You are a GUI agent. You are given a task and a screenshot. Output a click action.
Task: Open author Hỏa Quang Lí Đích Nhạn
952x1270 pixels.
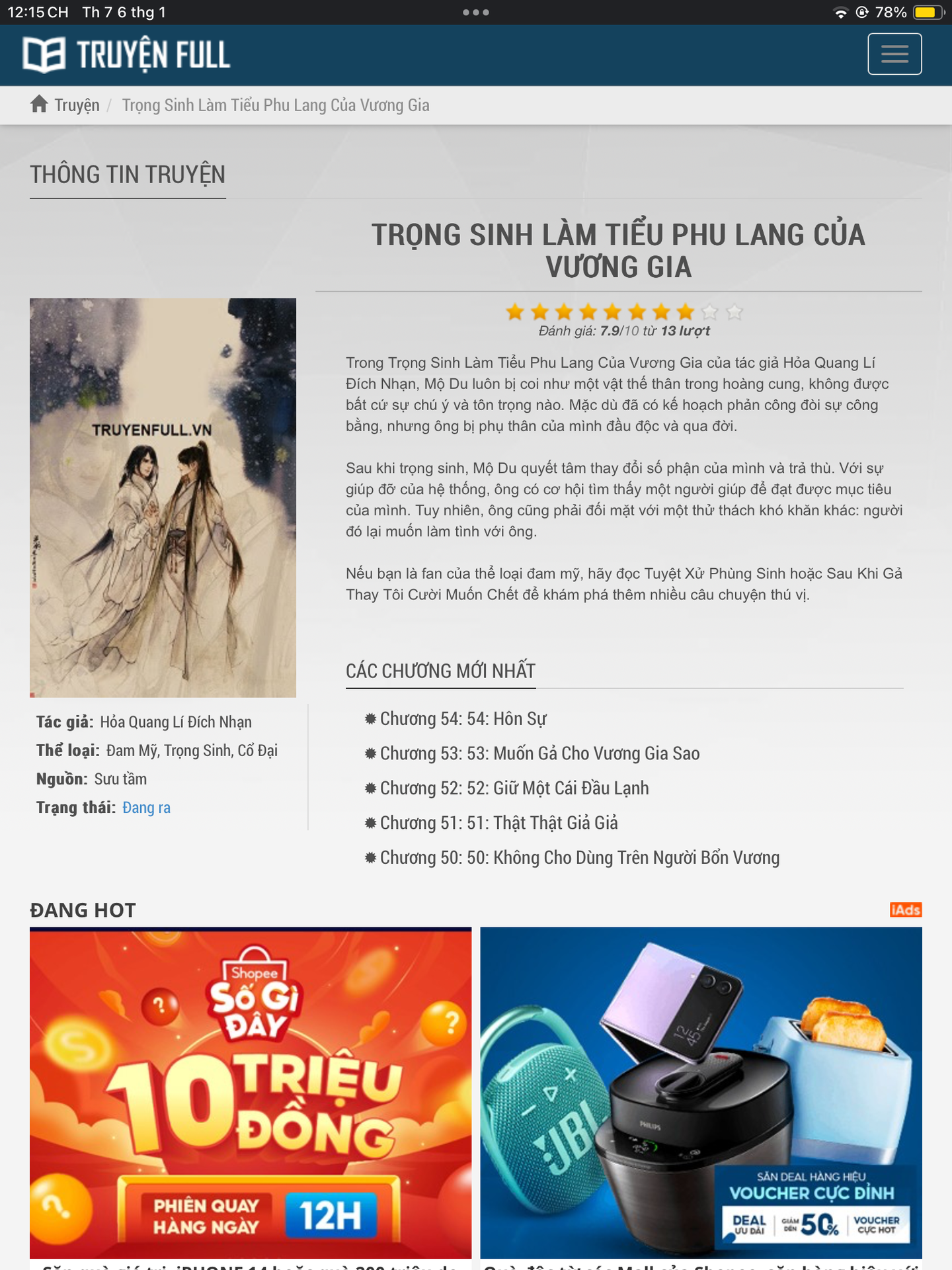[176, 722]
